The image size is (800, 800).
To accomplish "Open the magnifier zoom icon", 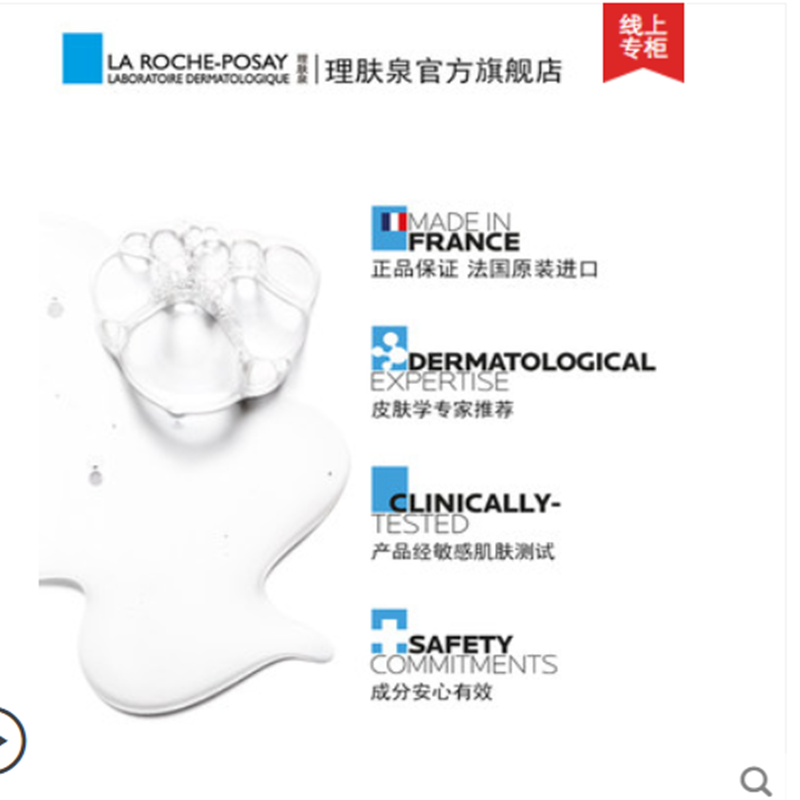I will (755, 779).
